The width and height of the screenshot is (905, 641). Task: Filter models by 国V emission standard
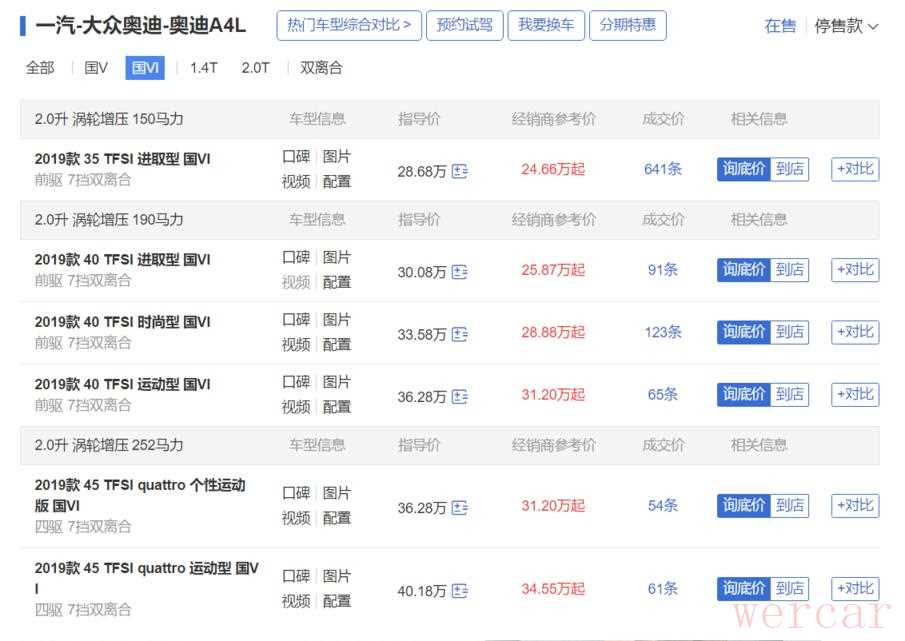coord(96,68)
